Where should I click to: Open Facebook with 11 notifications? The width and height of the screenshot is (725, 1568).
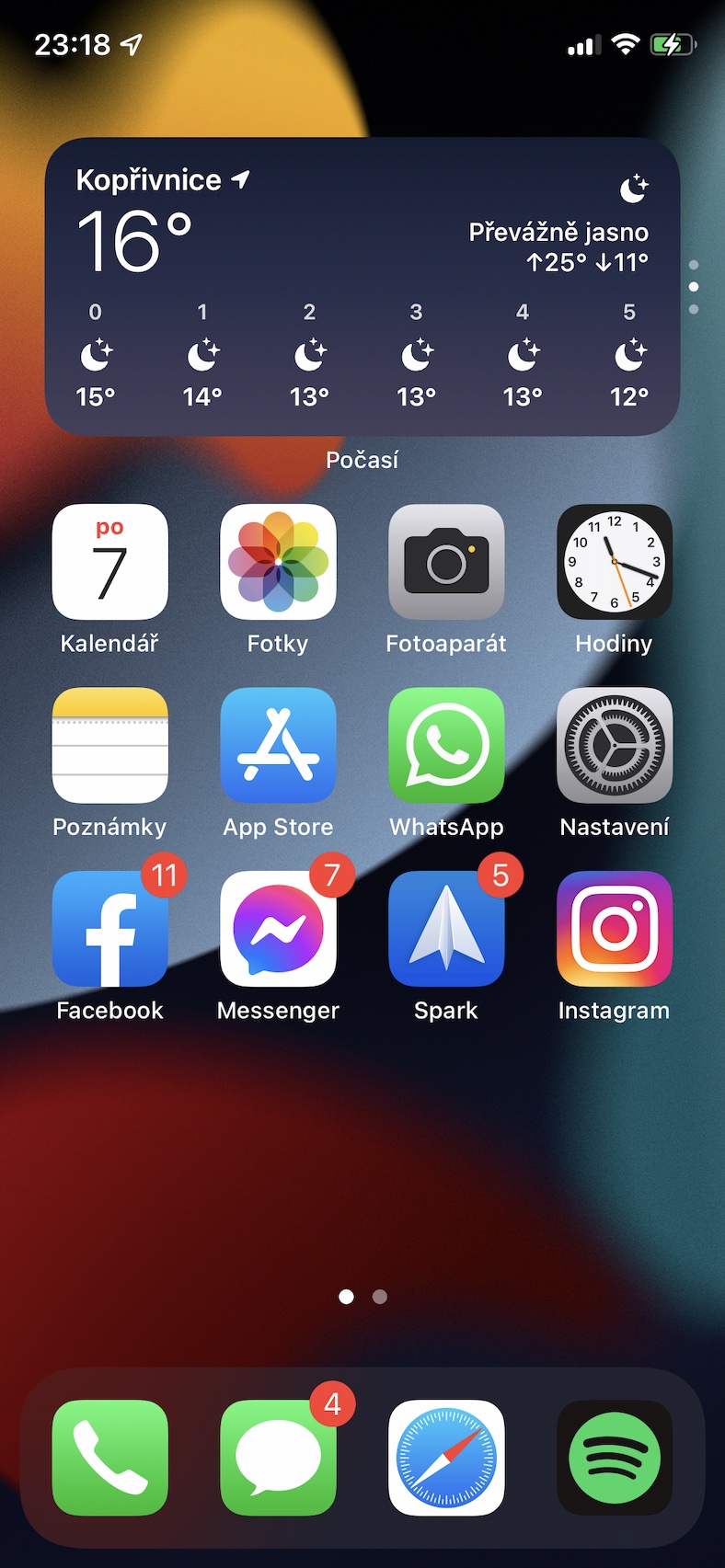[109, 929]
